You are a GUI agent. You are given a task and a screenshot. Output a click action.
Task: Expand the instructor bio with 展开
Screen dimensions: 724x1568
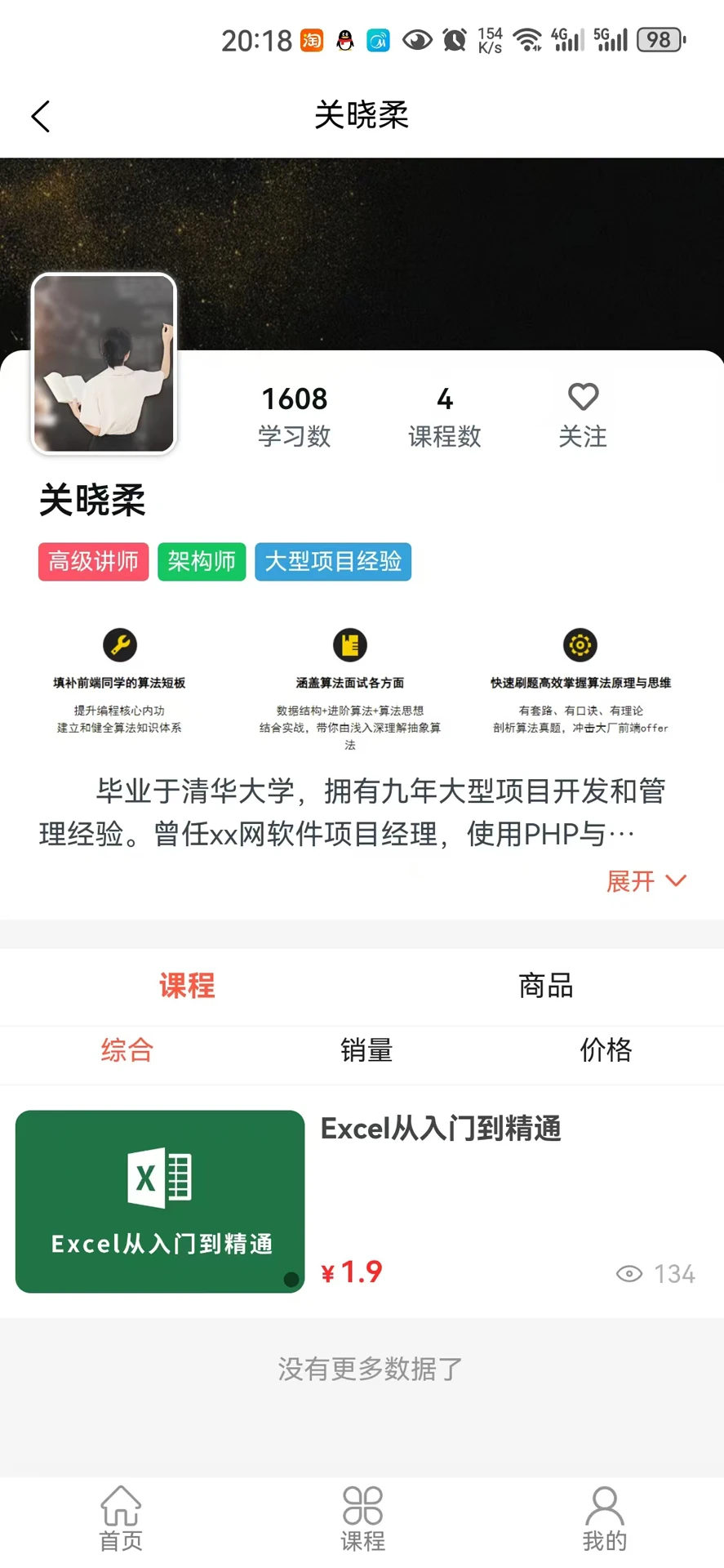coord(645,881)
